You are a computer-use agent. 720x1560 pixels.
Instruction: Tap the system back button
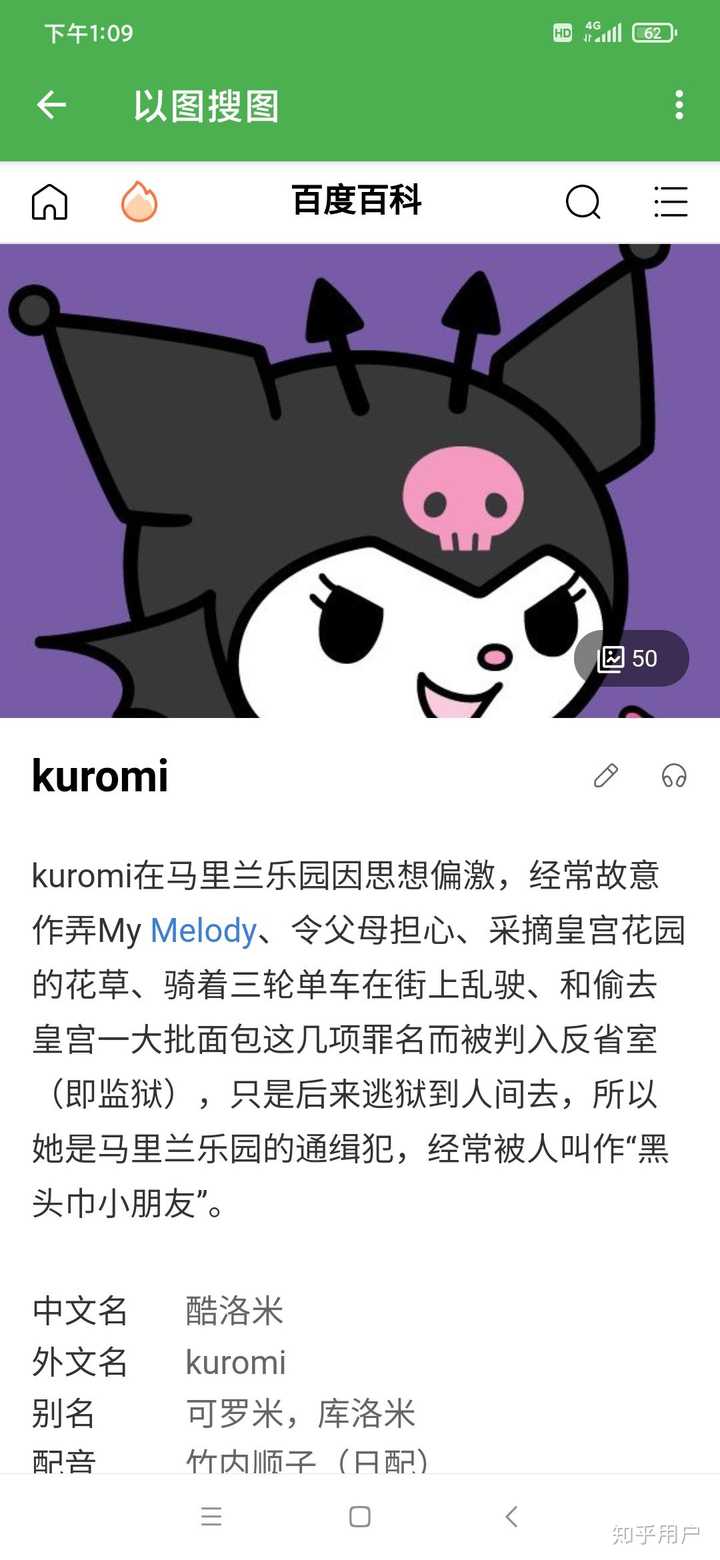pyautogui.click(x=511, y=1517)
